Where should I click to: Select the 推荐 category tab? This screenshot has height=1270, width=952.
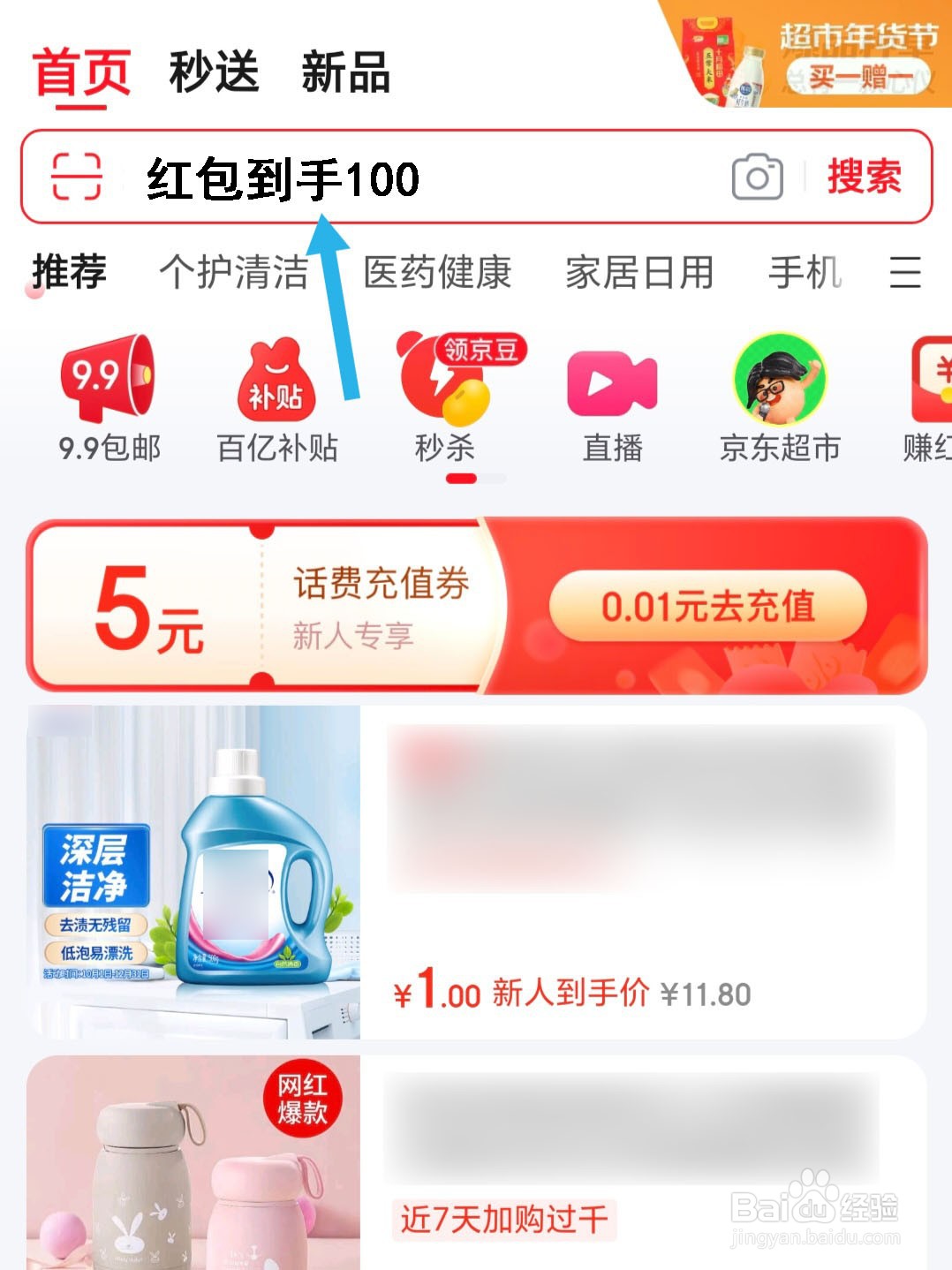pos(69,274)
